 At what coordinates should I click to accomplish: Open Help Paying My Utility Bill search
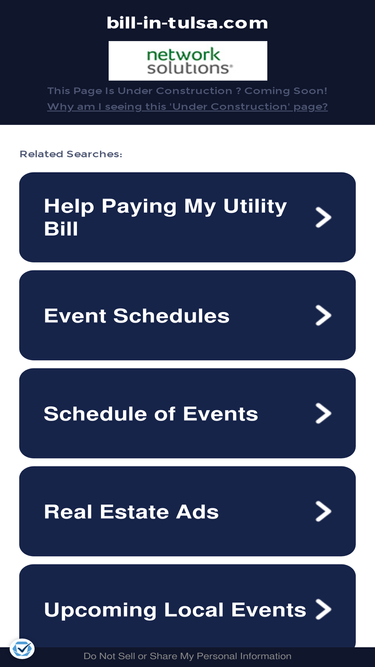click(187, 217)
